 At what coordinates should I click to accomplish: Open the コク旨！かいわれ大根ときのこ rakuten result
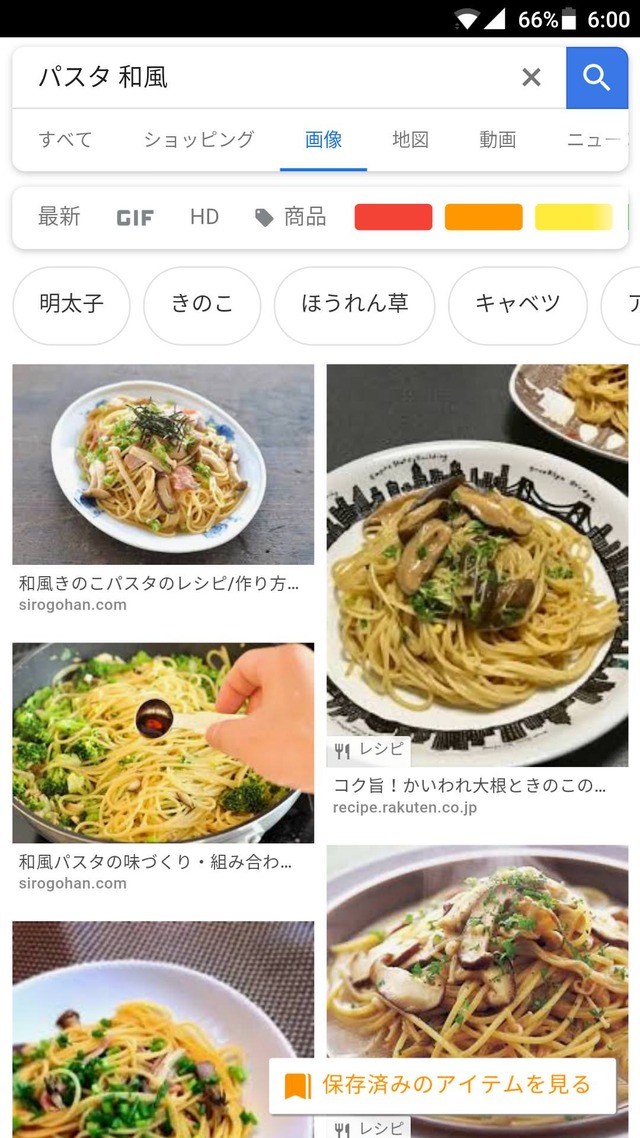click(x=477, y=565)
